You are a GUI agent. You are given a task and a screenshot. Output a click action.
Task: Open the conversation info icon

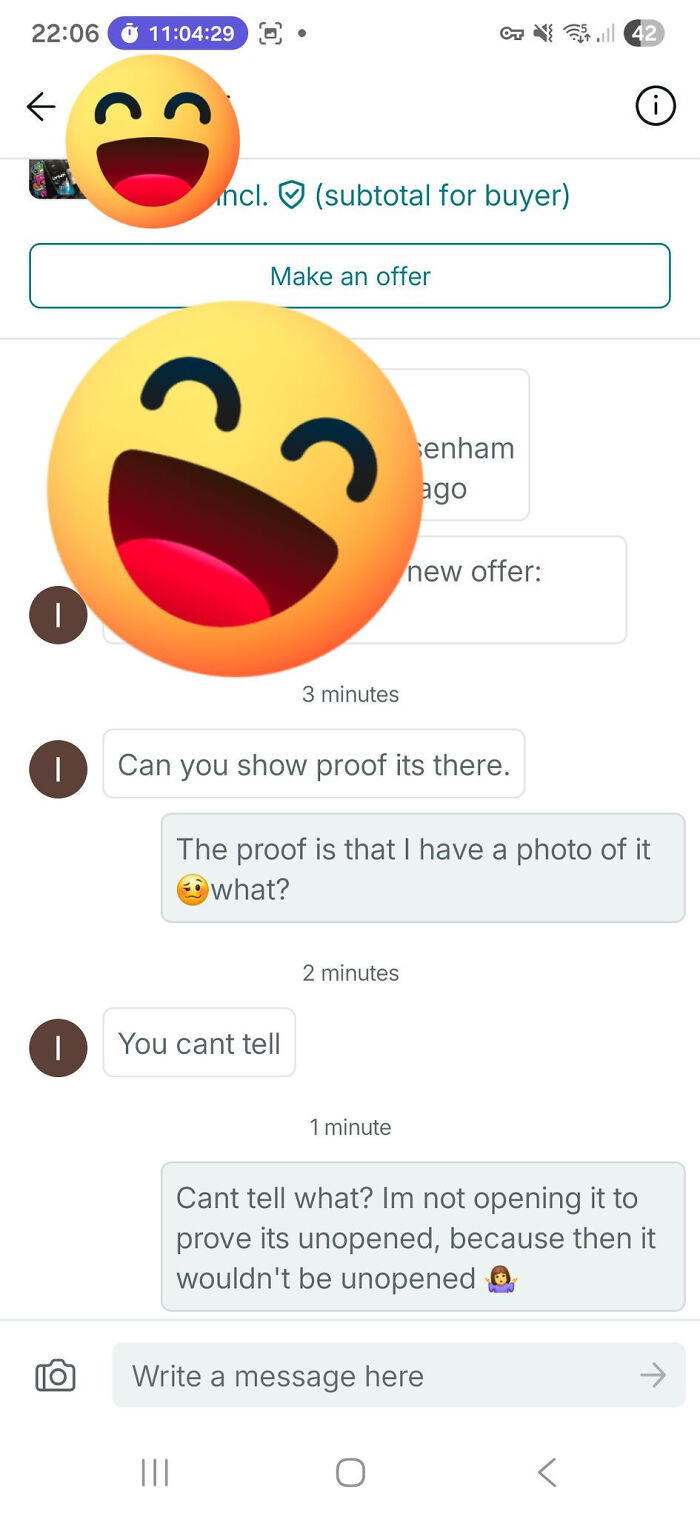655,106
